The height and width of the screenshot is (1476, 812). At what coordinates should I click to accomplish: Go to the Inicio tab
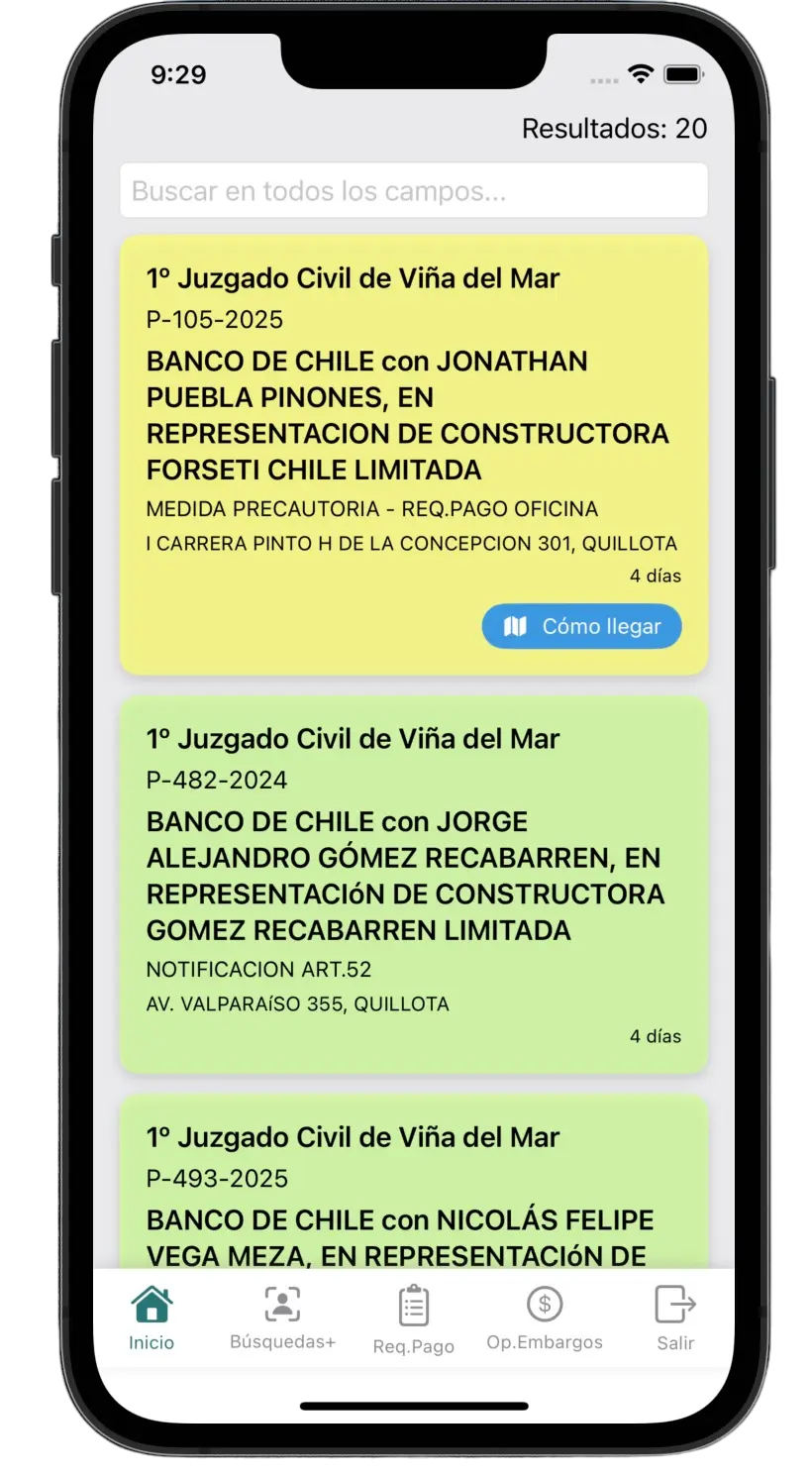(x=152, y=1318)
